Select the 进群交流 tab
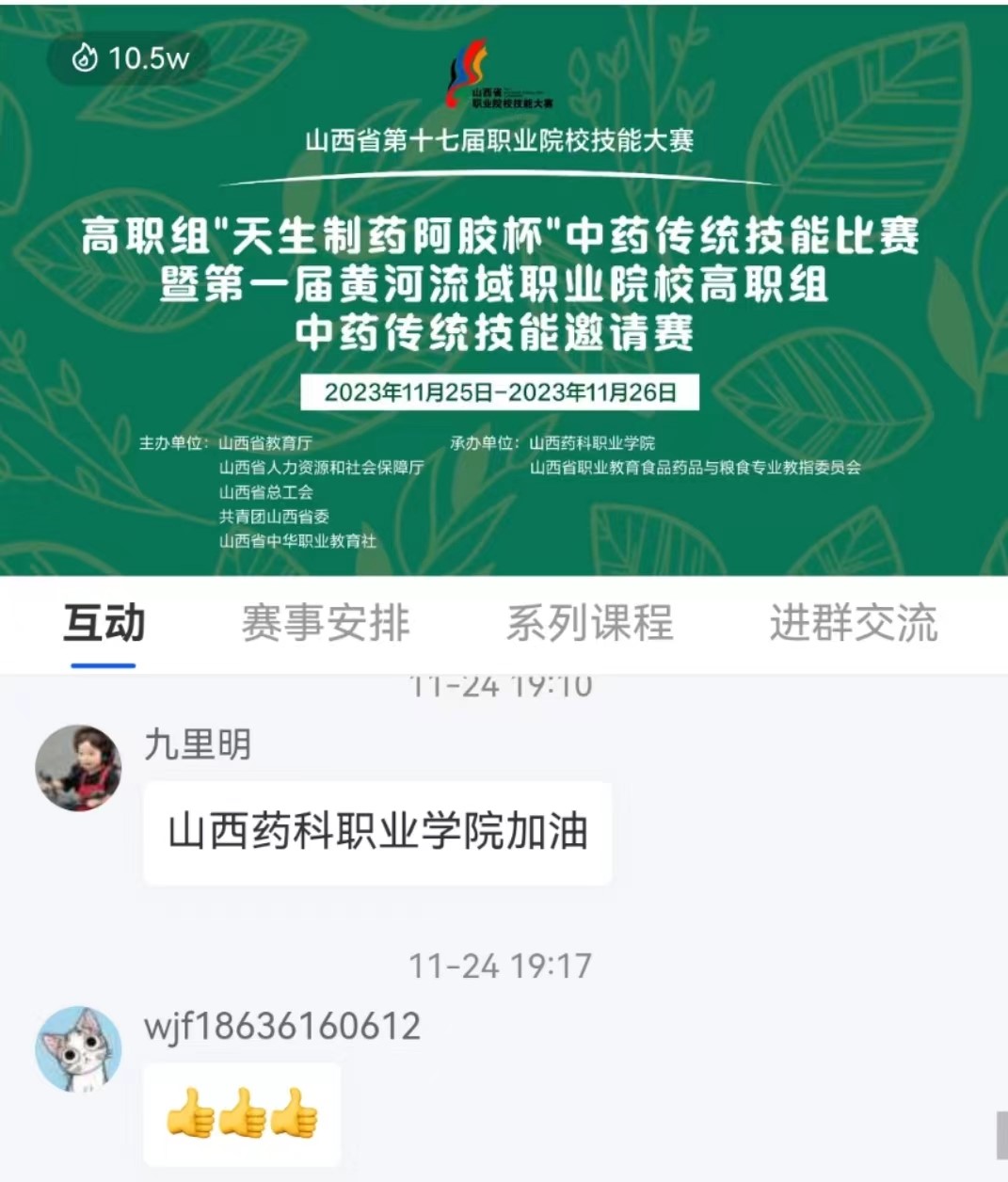Viewport: 1008px width, 1182px height. pos(853,623)
